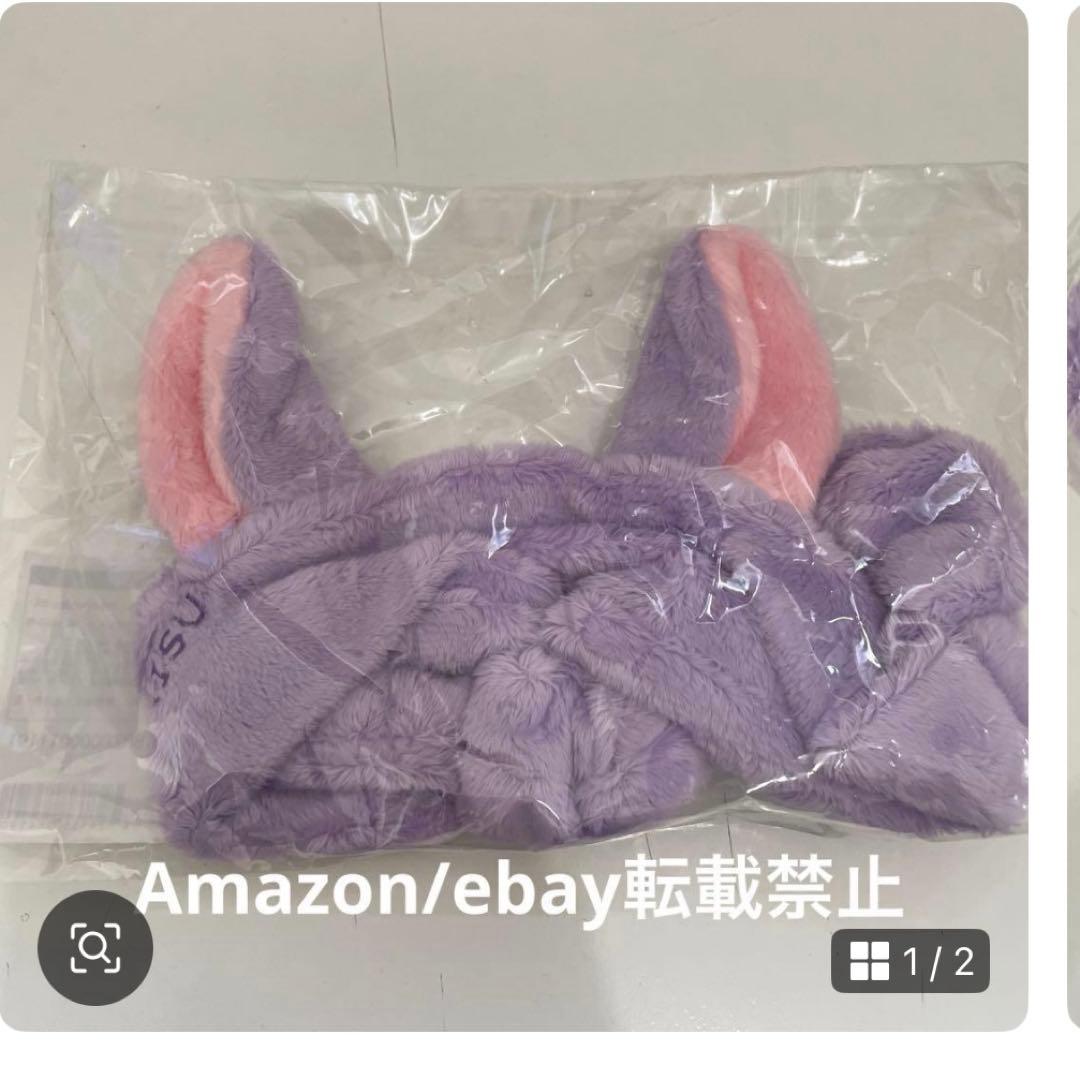This screenshot has width=1080, height=1080.
Task: Open the image search magnifier icon
Action: [x=95, y=947]
